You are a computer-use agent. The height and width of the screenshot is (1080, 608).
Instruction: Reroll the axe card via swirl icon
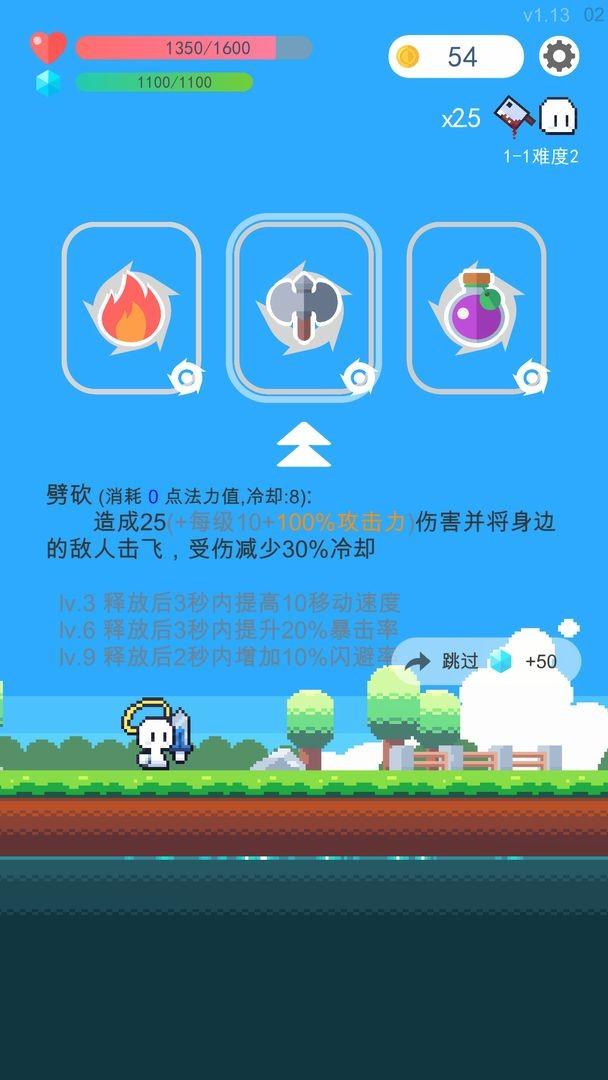tap(358, 378)
